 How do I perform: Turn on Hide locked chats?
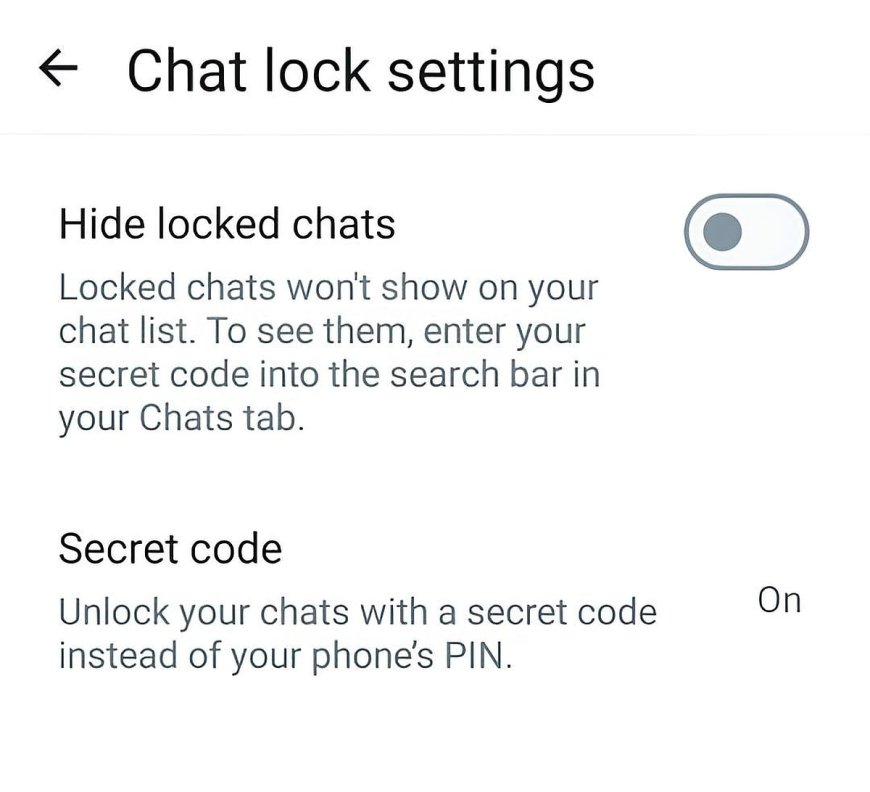click(x=745, y=233)
